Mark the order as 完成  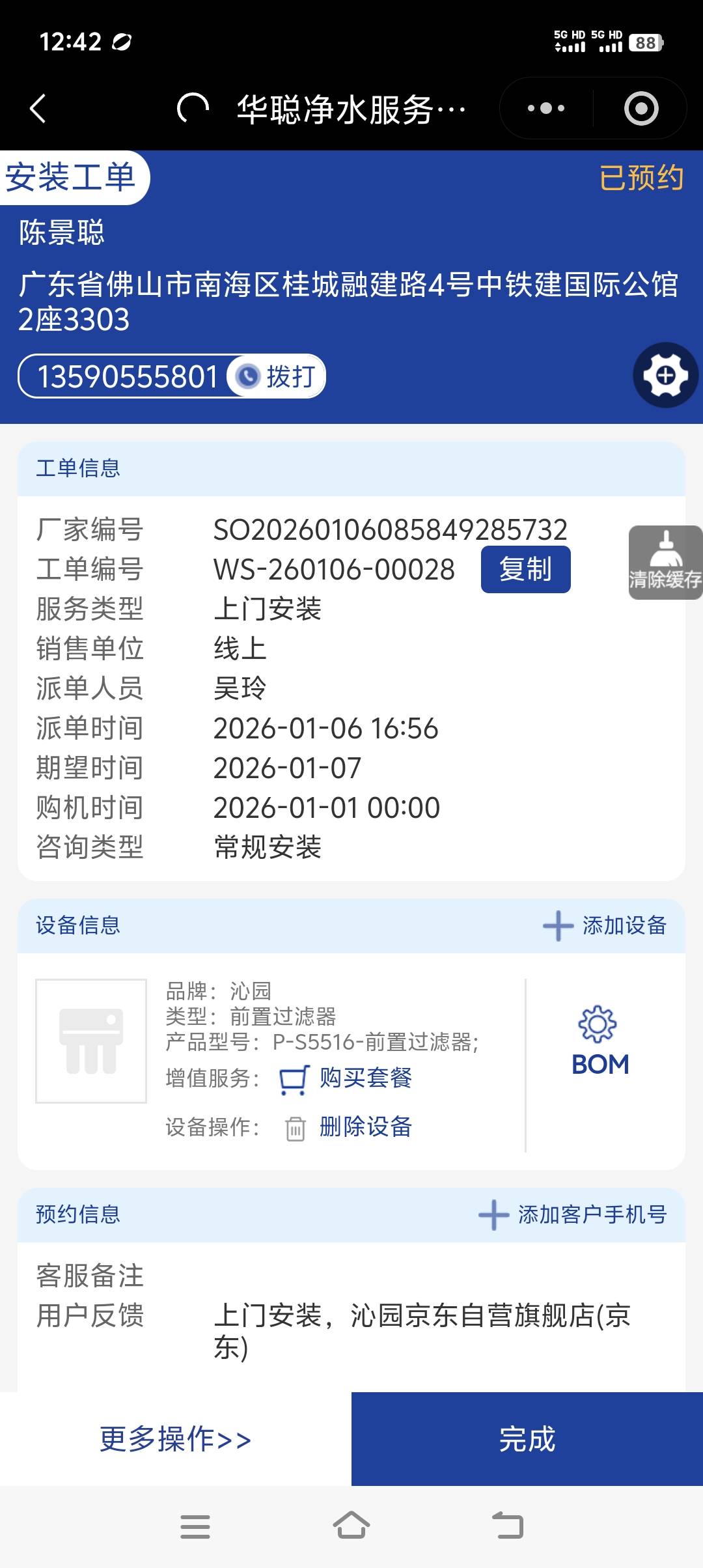click(527, 1438)
